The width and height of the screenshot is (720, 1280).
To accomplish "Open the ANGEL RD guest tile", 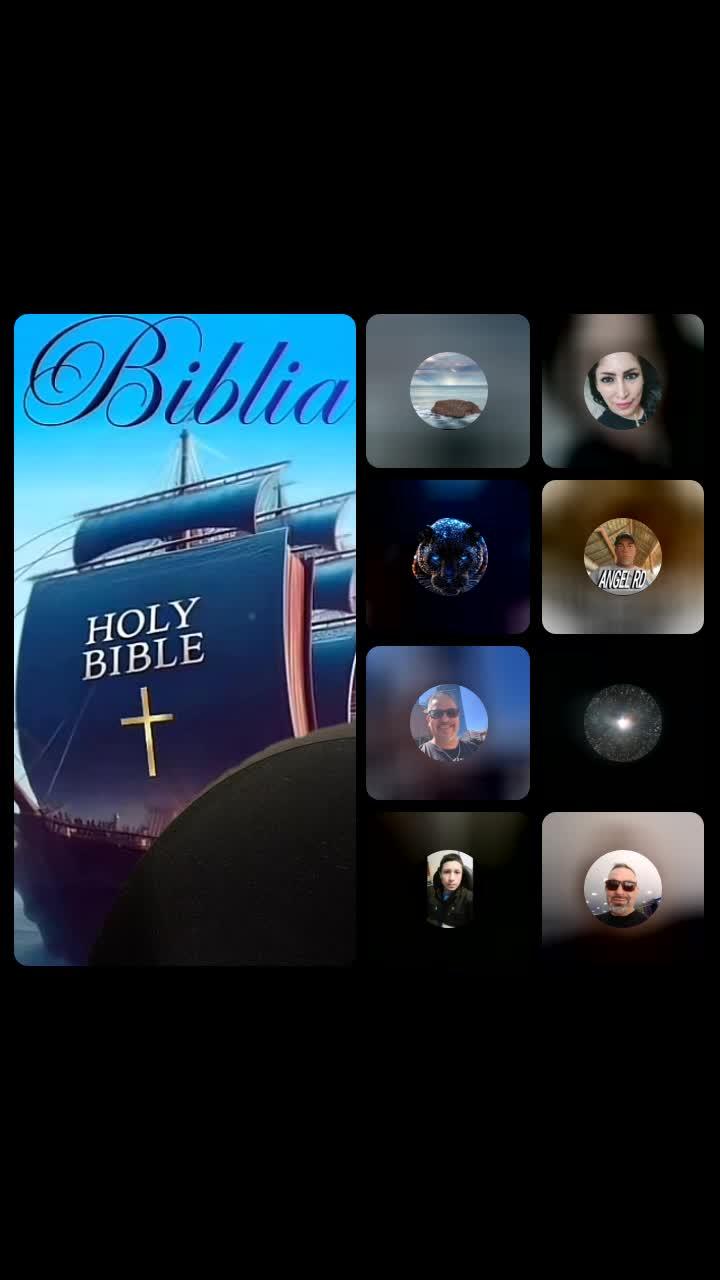I will tap(623, 557).
